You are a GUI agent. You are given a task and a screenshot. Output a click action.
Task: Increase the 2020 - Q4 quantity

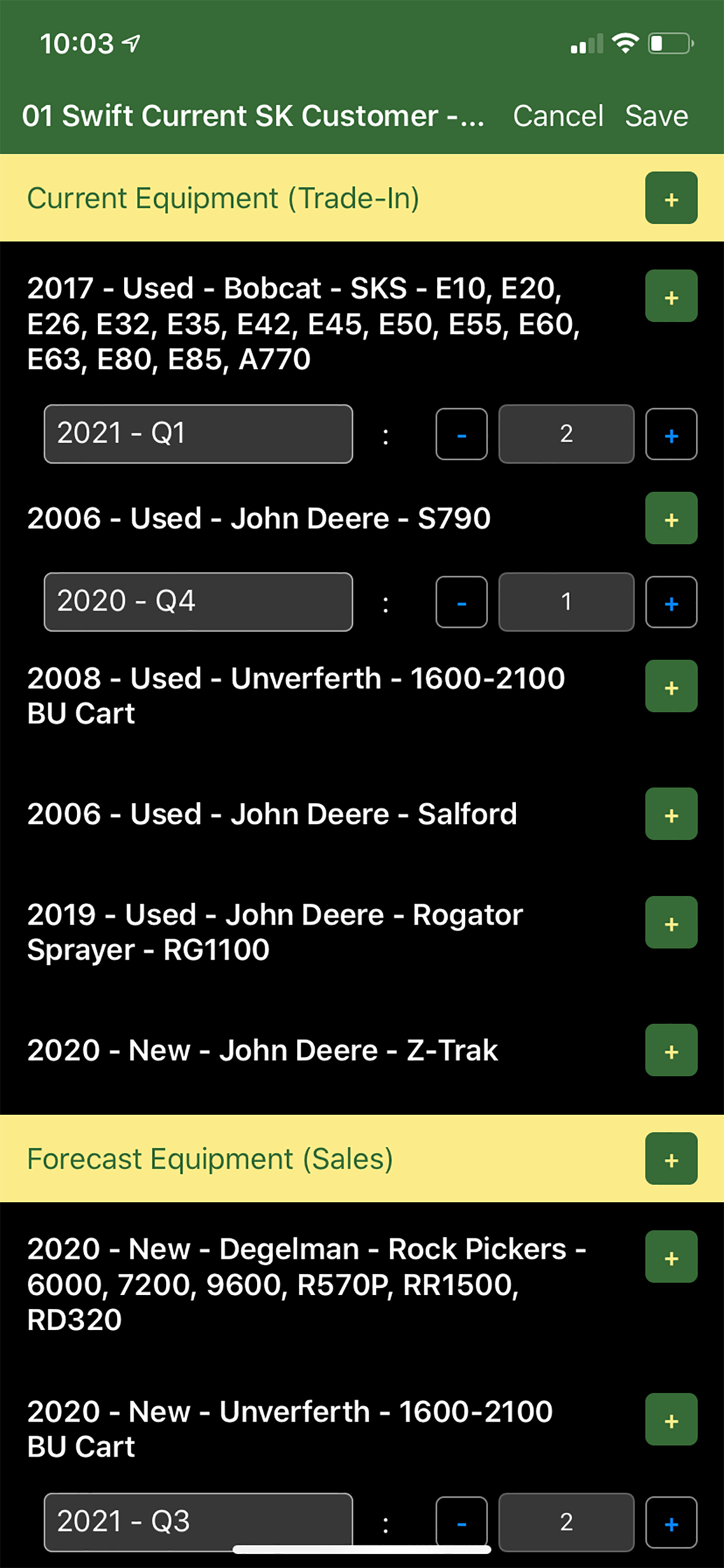[x=671, y=602]
